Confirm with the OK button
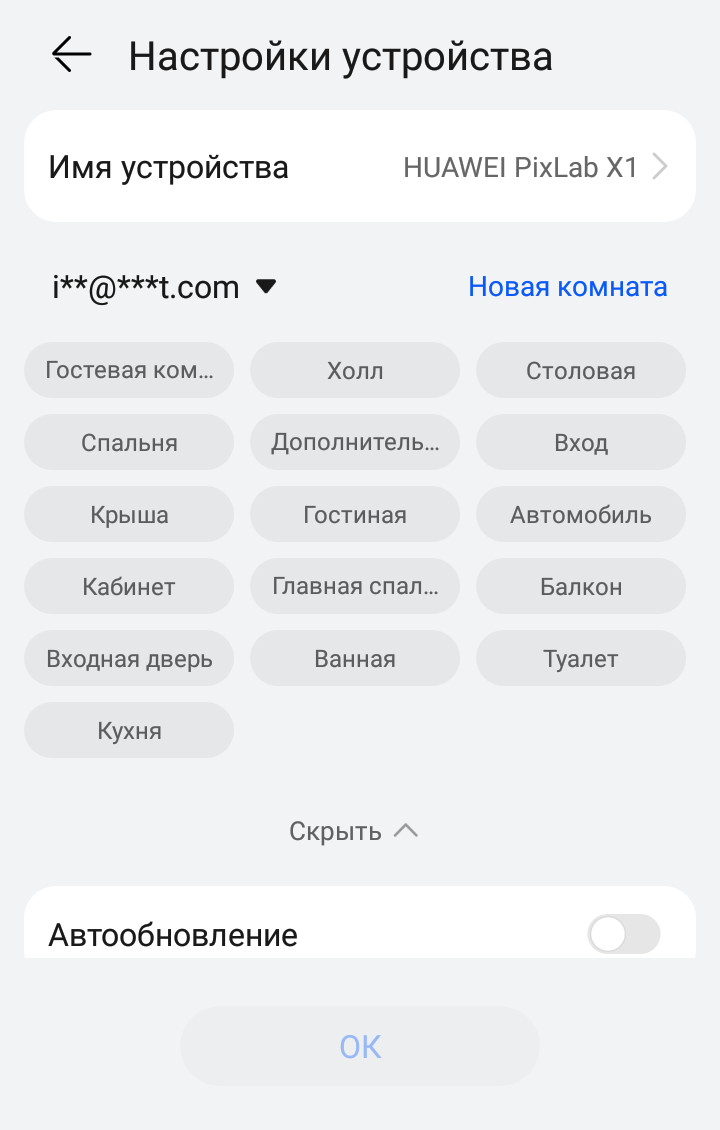 point(360,1046)
